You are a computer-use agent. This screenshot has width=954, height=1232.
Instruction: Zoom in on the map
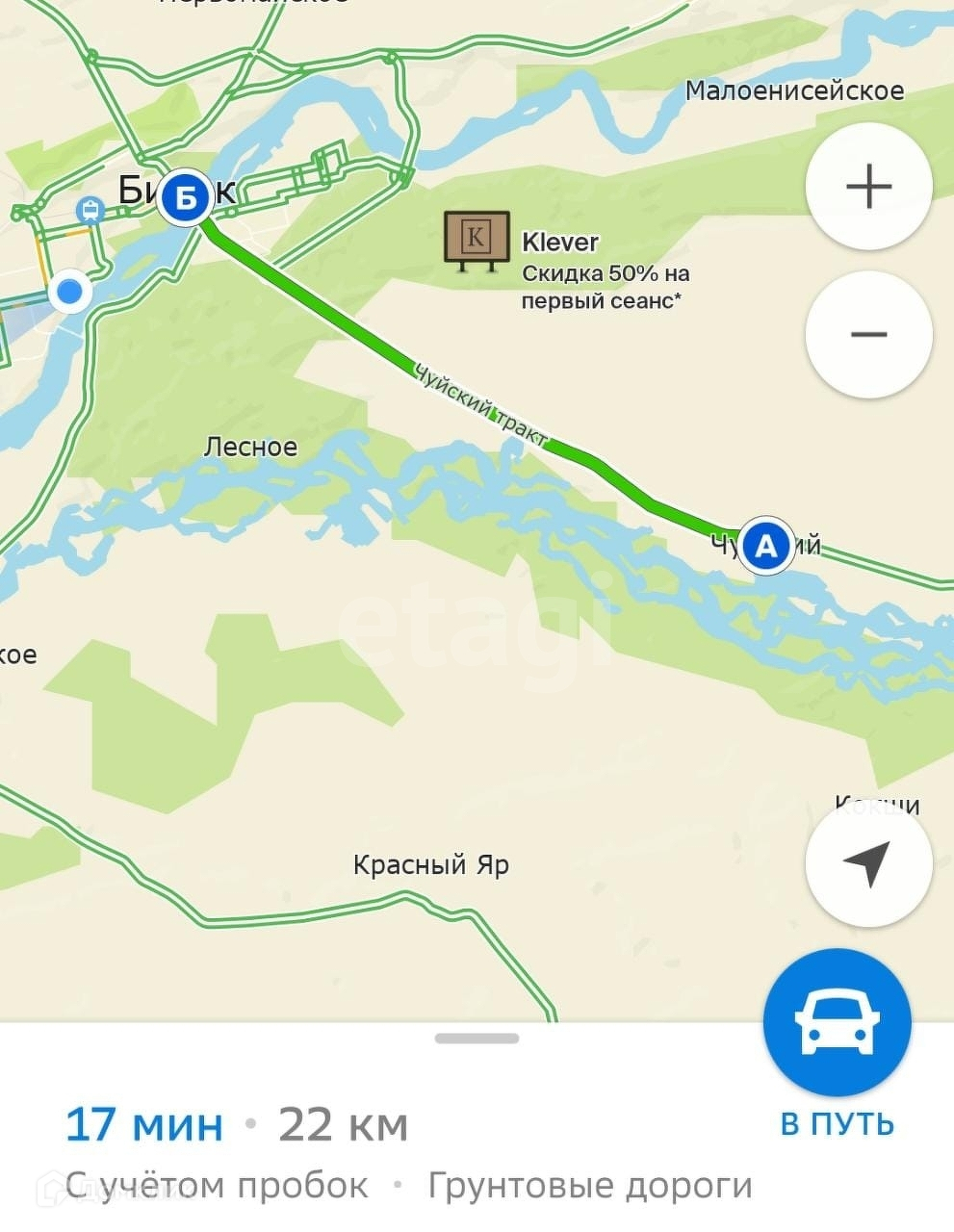(x=868, y=187)
